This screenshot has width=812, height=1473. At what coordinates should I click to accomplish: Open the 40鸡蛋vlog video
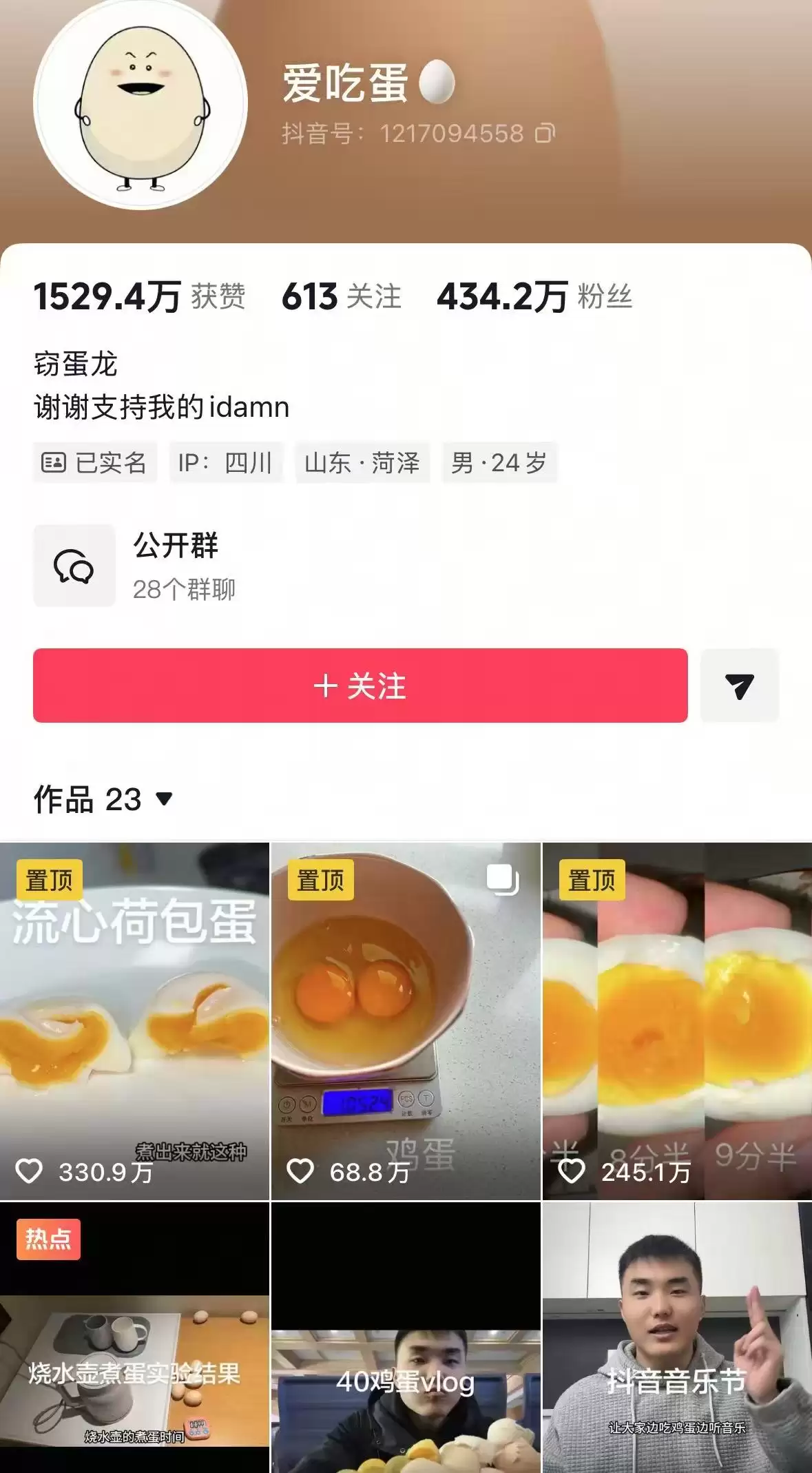(406, 1337)
